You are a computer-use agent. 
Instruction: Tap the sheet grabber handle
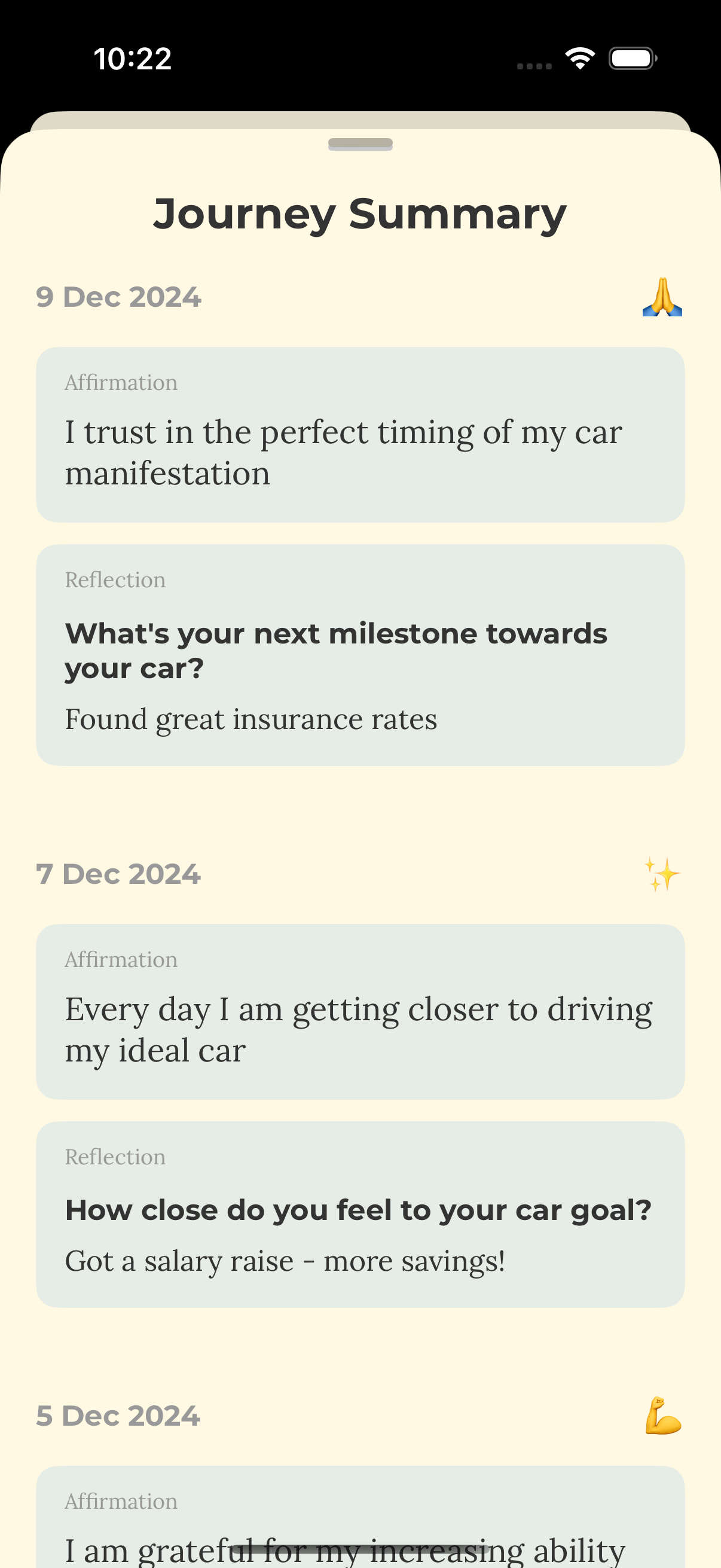coord(360,144)
